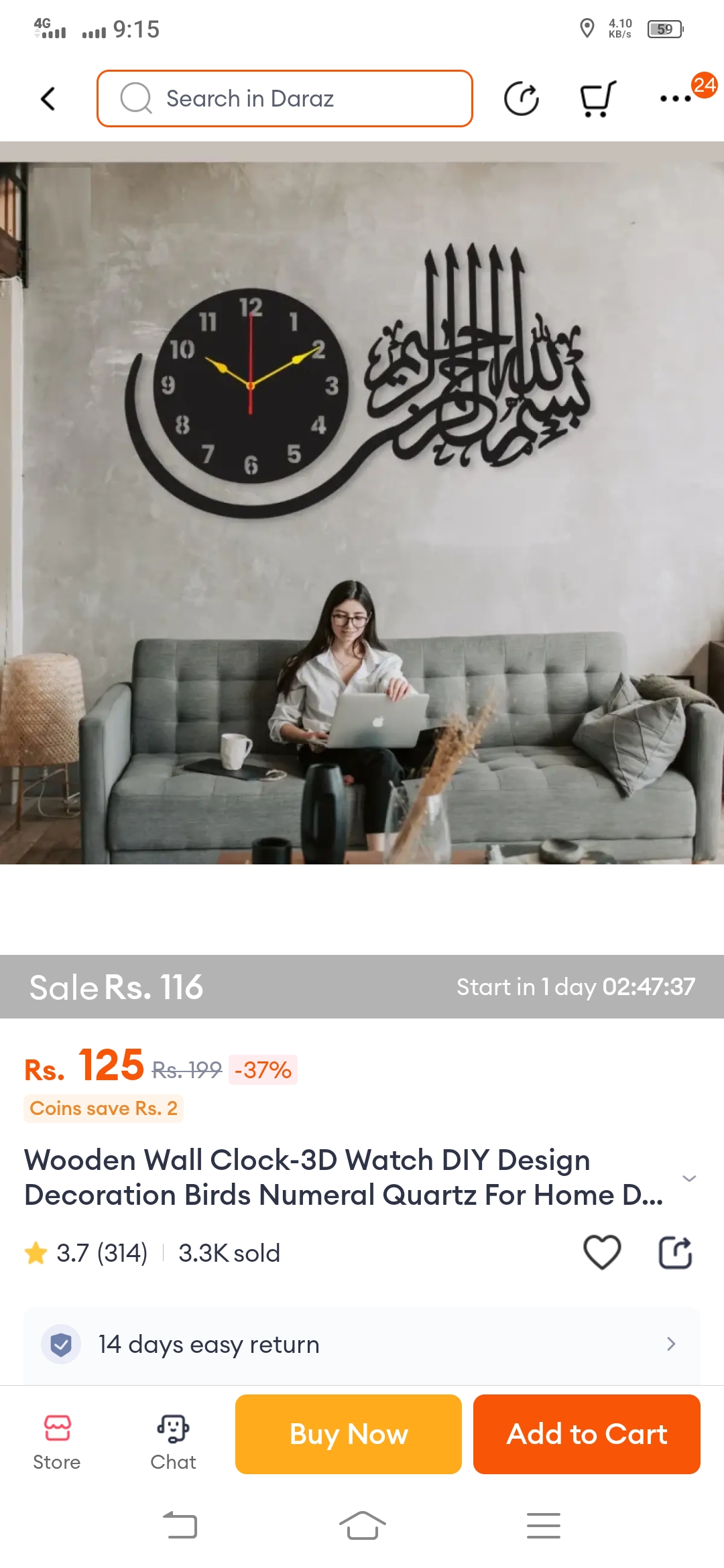The width and height of the screenshot is (724, 1568).
Task: Open the three-dot overflow menu
Action: 675,99
